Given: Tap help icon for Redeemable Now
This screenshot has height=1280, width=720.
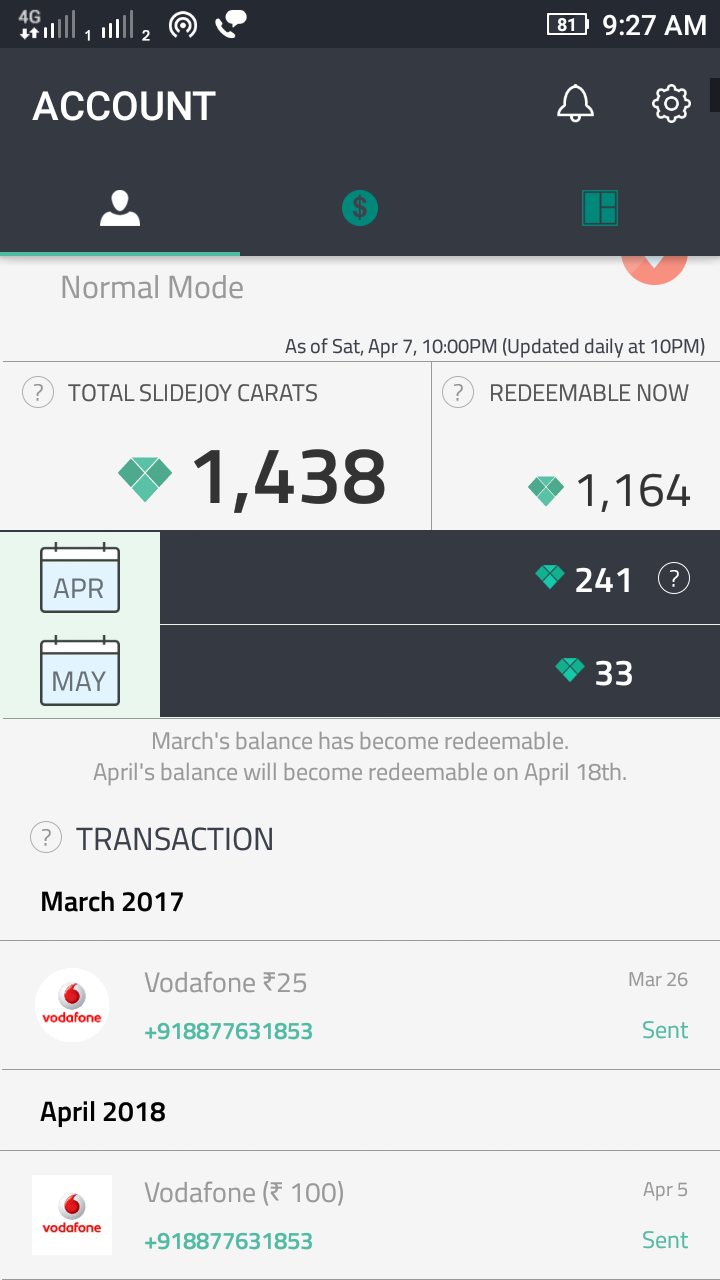Looking at the screenshot, I should tap(458, 393).
